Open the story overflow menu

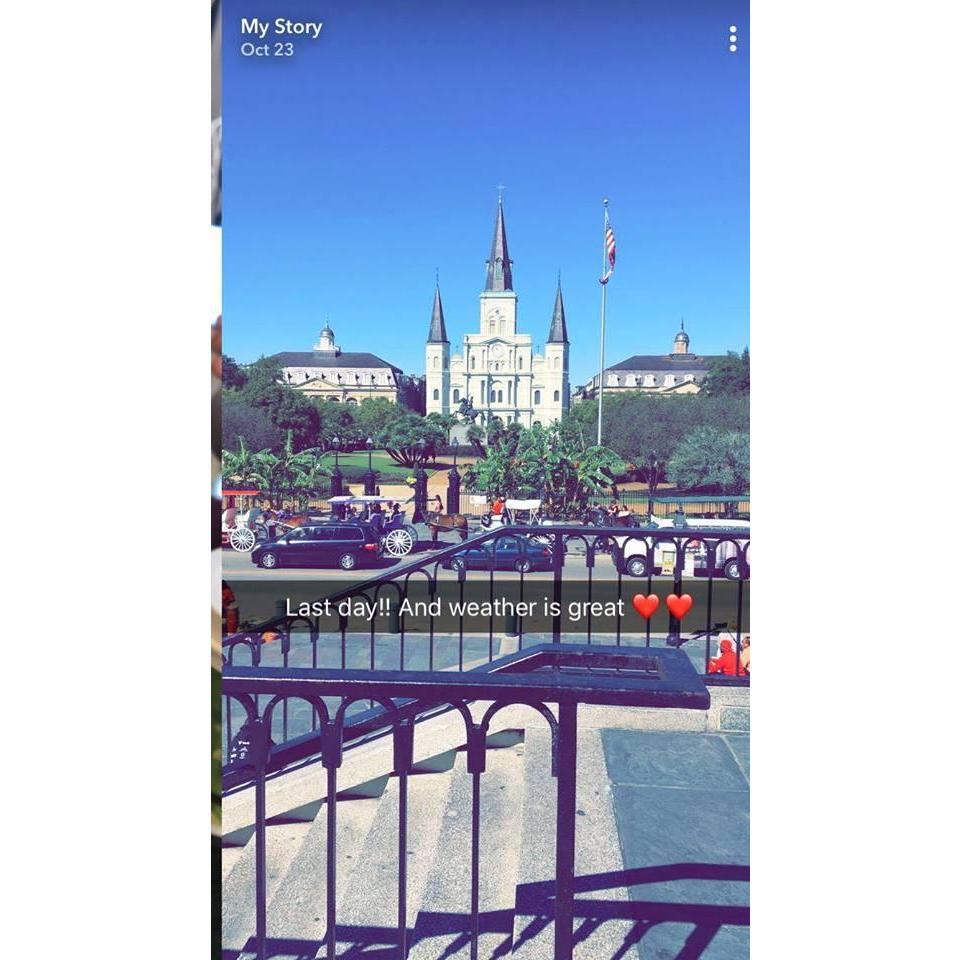click(732, 39)
